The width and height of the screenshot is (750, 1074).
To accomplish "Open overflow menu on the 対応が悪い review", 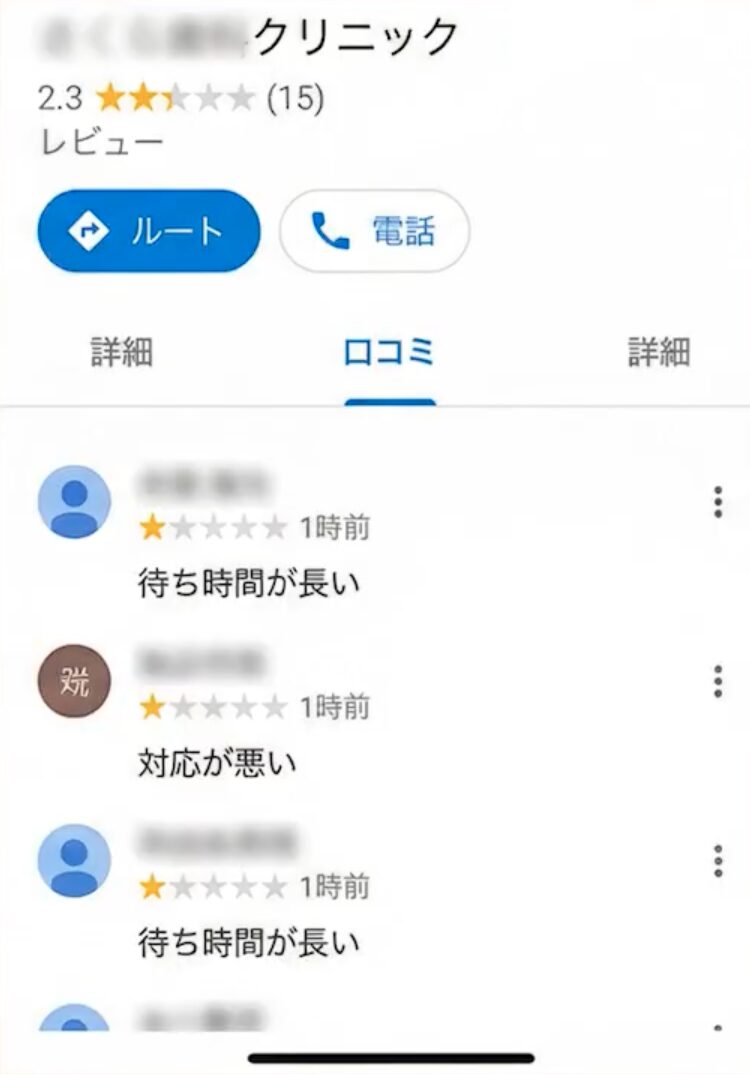I will click(717, 683).
